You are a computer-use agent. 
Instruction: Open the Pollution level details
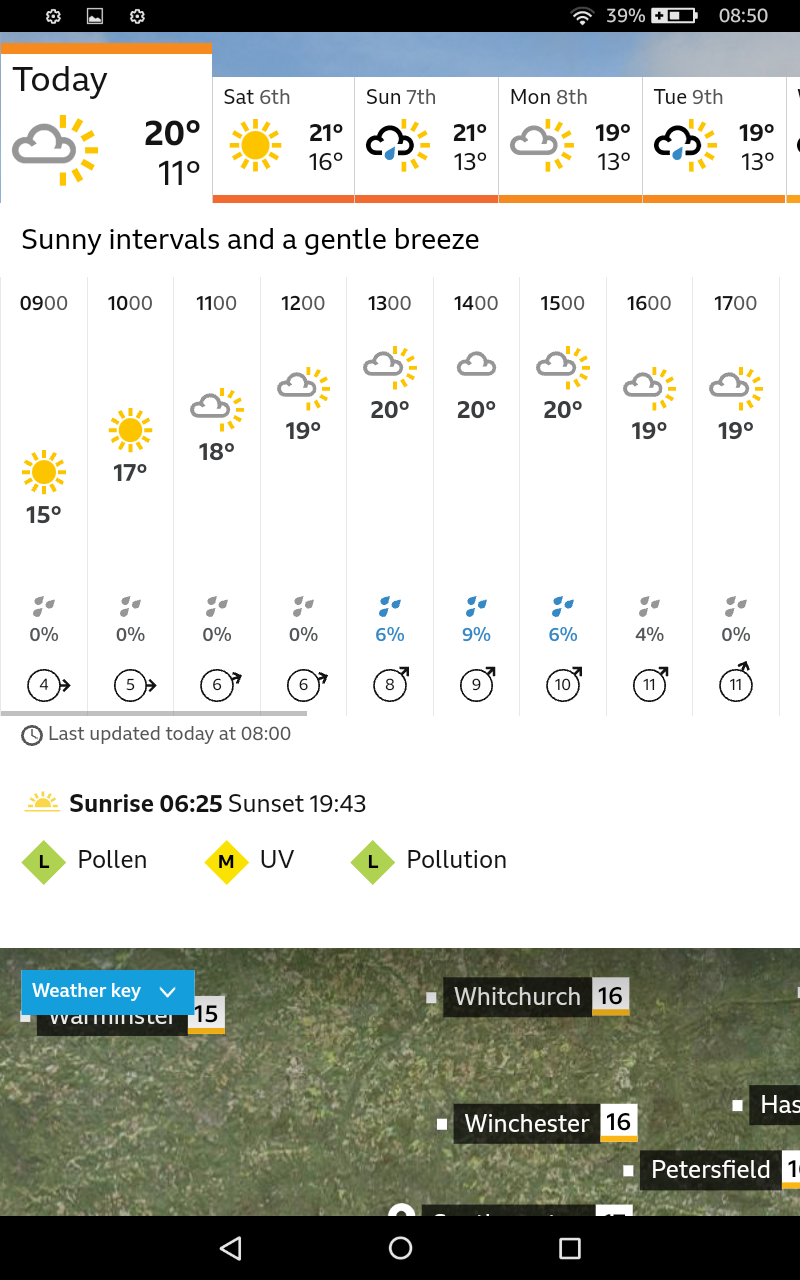pos(430,861)
